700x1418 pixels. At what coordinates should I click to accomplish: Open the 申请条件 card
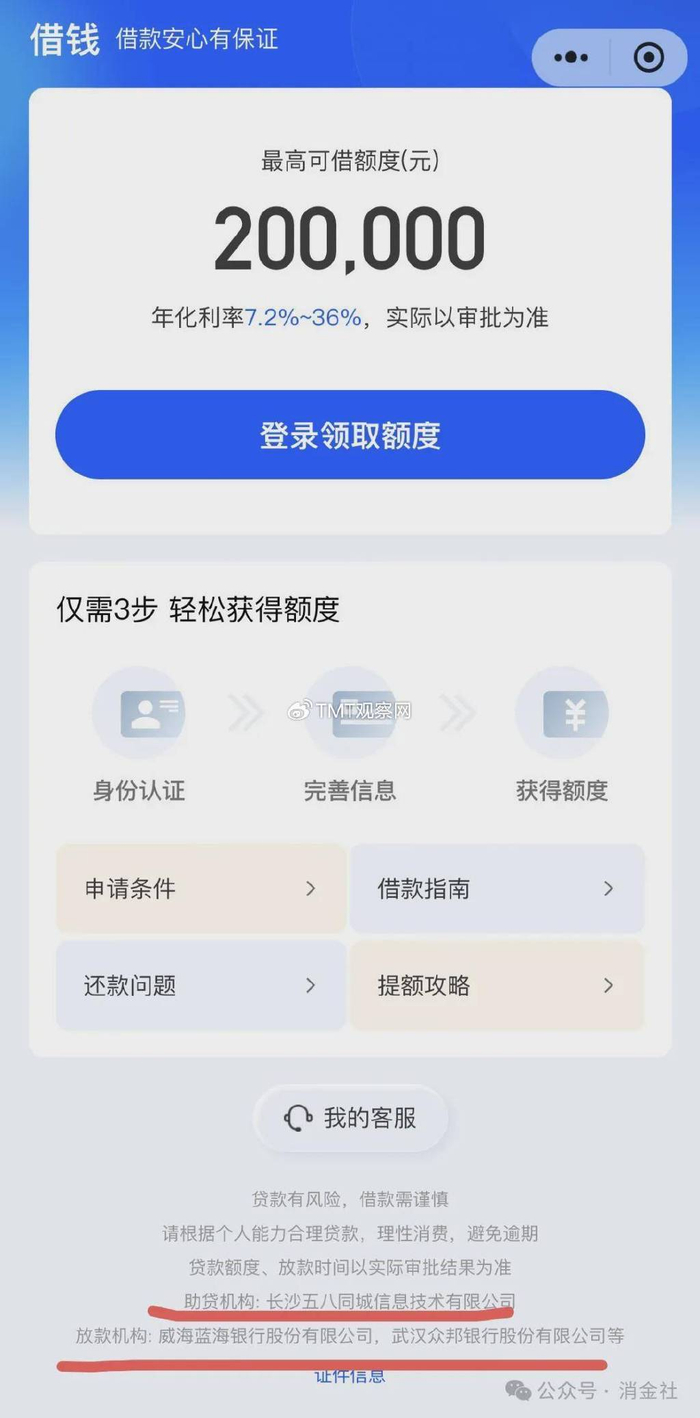tap(201, 888)
